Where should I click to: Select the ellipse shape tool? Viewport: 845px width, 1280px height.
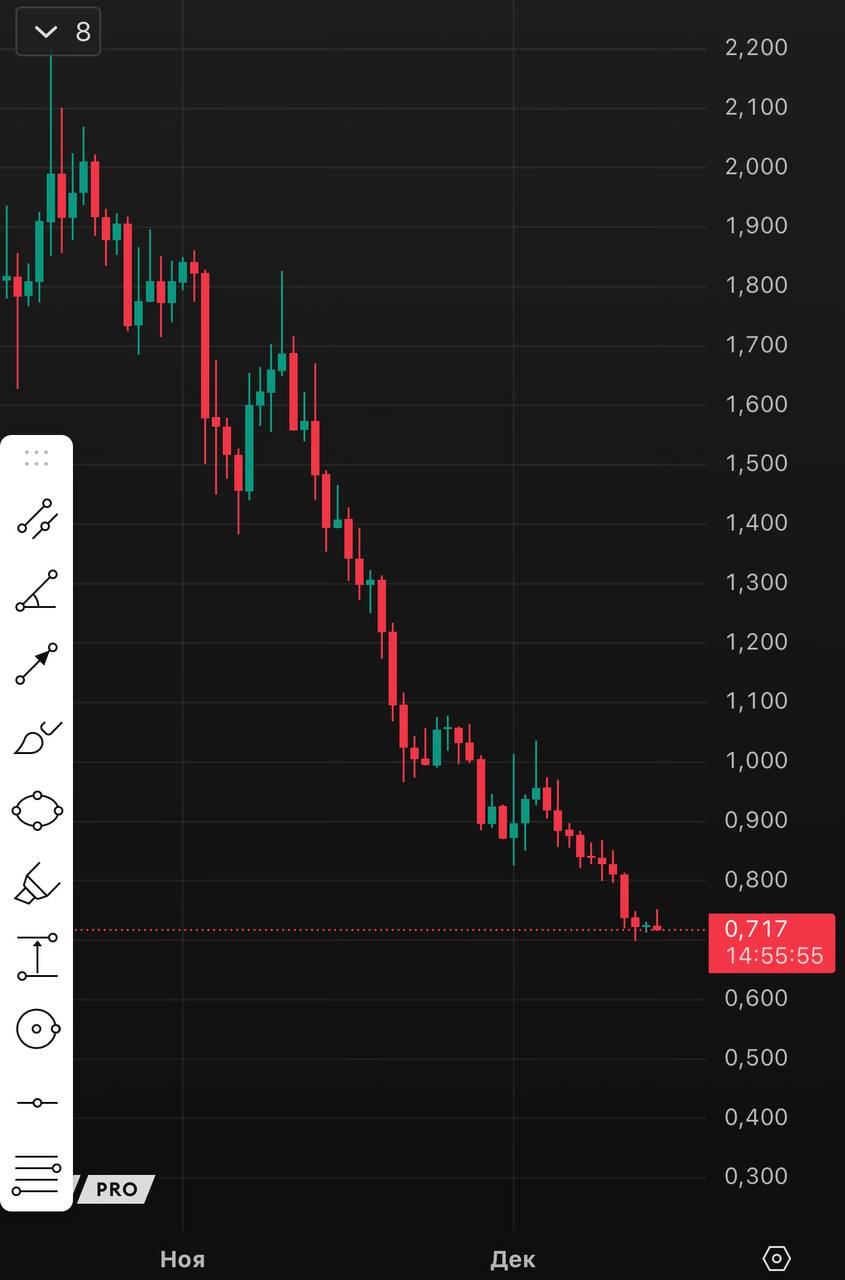37,810
